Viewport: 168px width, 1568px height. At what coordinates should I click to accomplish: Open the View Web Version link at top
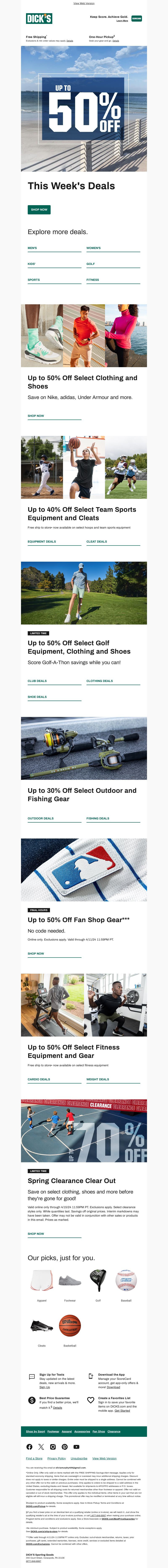pyautogui.click(x=84, y=4)
